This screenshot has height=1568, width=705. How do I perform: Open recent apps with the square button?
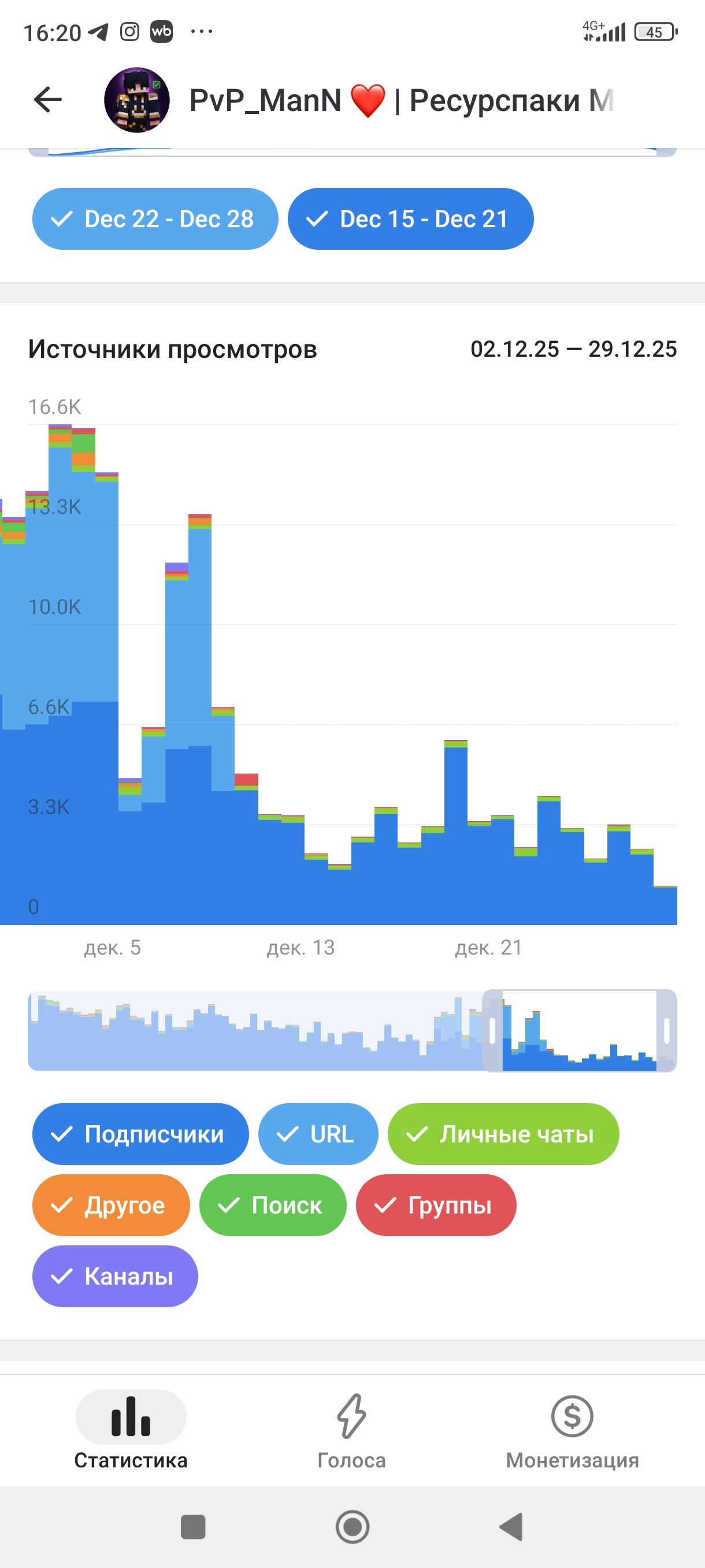tap(194, 1526)
